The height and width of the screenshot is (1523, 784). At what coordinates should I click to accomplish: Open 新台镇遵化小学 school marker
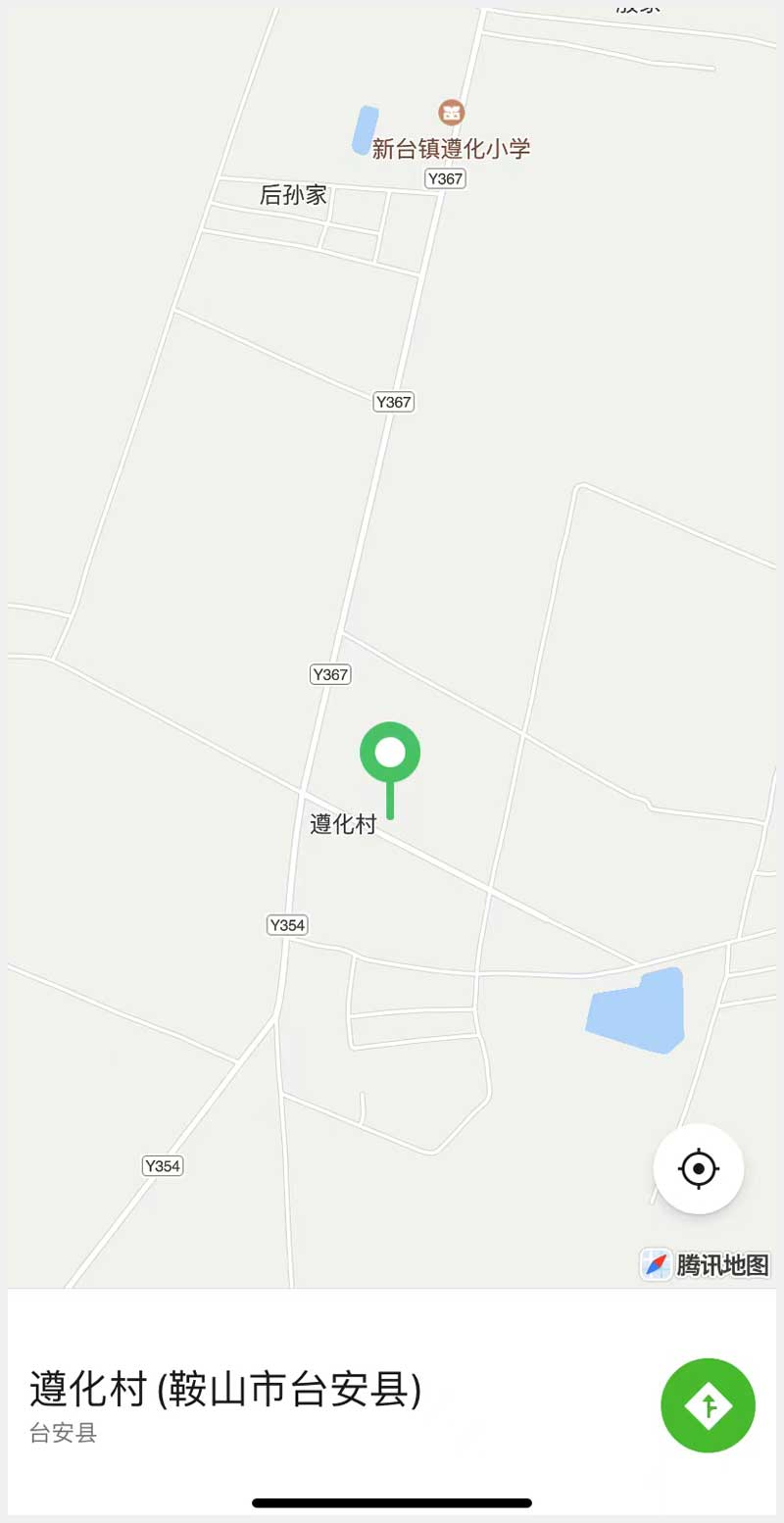click(451, 113)
